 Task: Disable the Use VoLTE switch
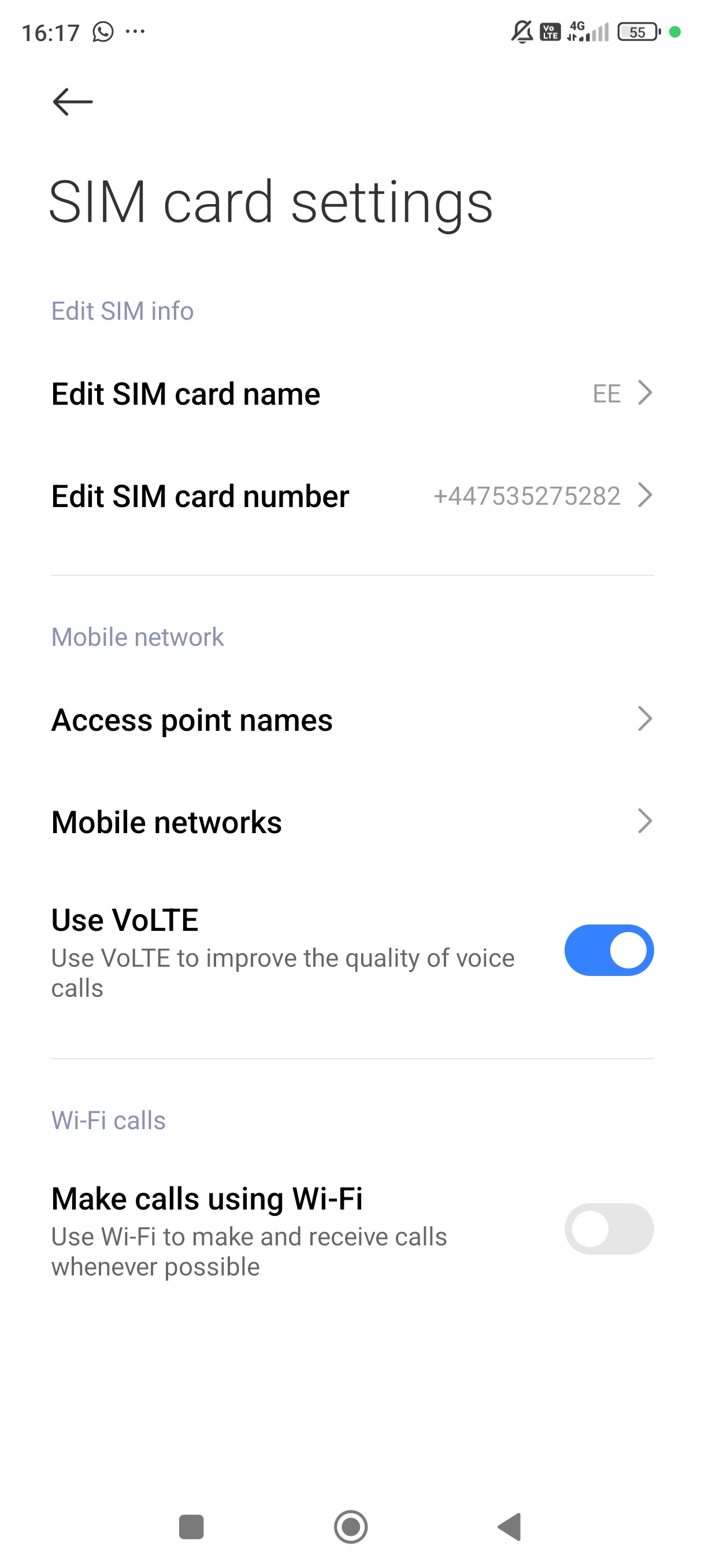pyautogui.click(x=609, y=950)
